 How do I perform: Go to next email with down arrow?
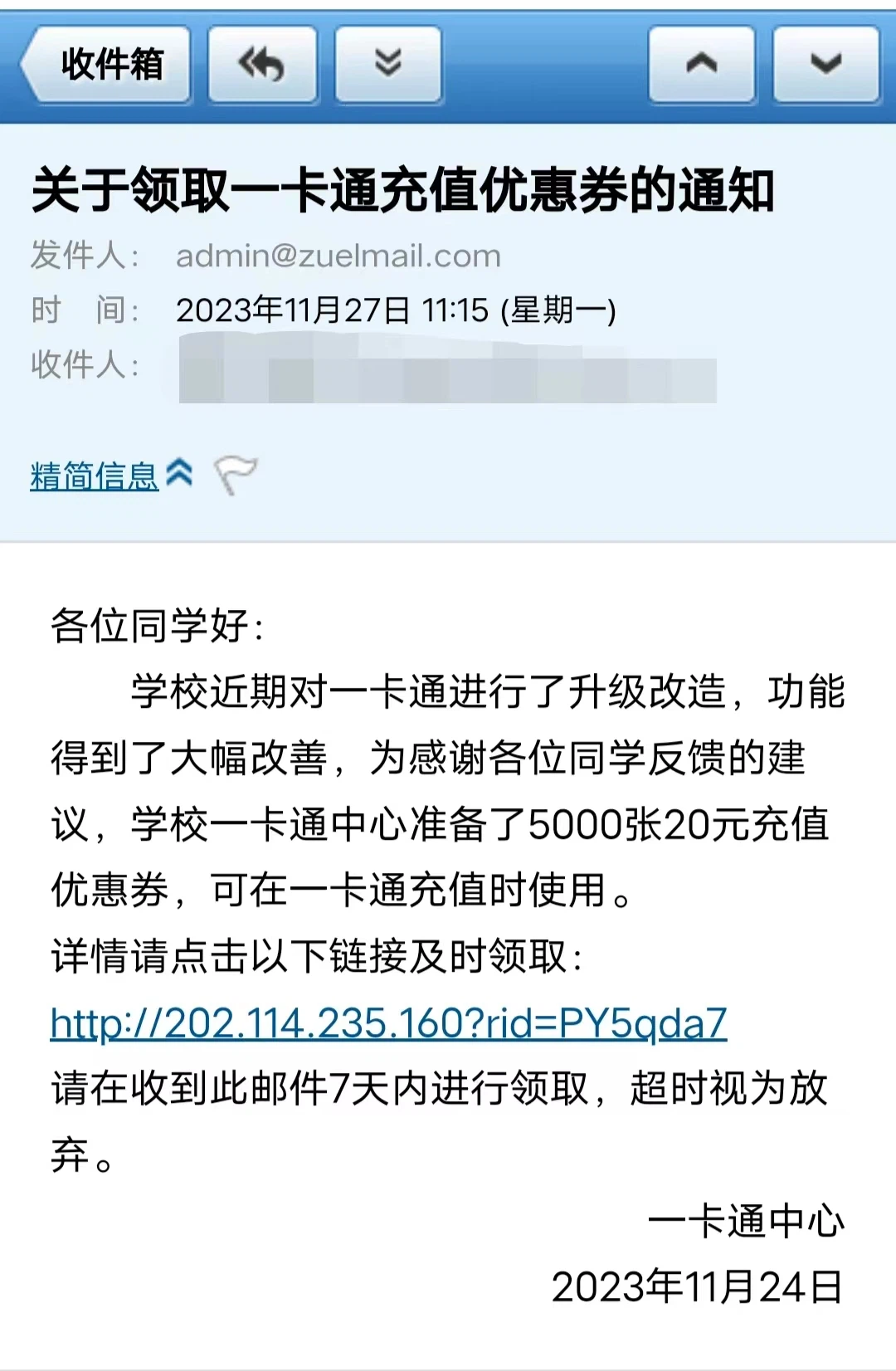tap(825, 64)
